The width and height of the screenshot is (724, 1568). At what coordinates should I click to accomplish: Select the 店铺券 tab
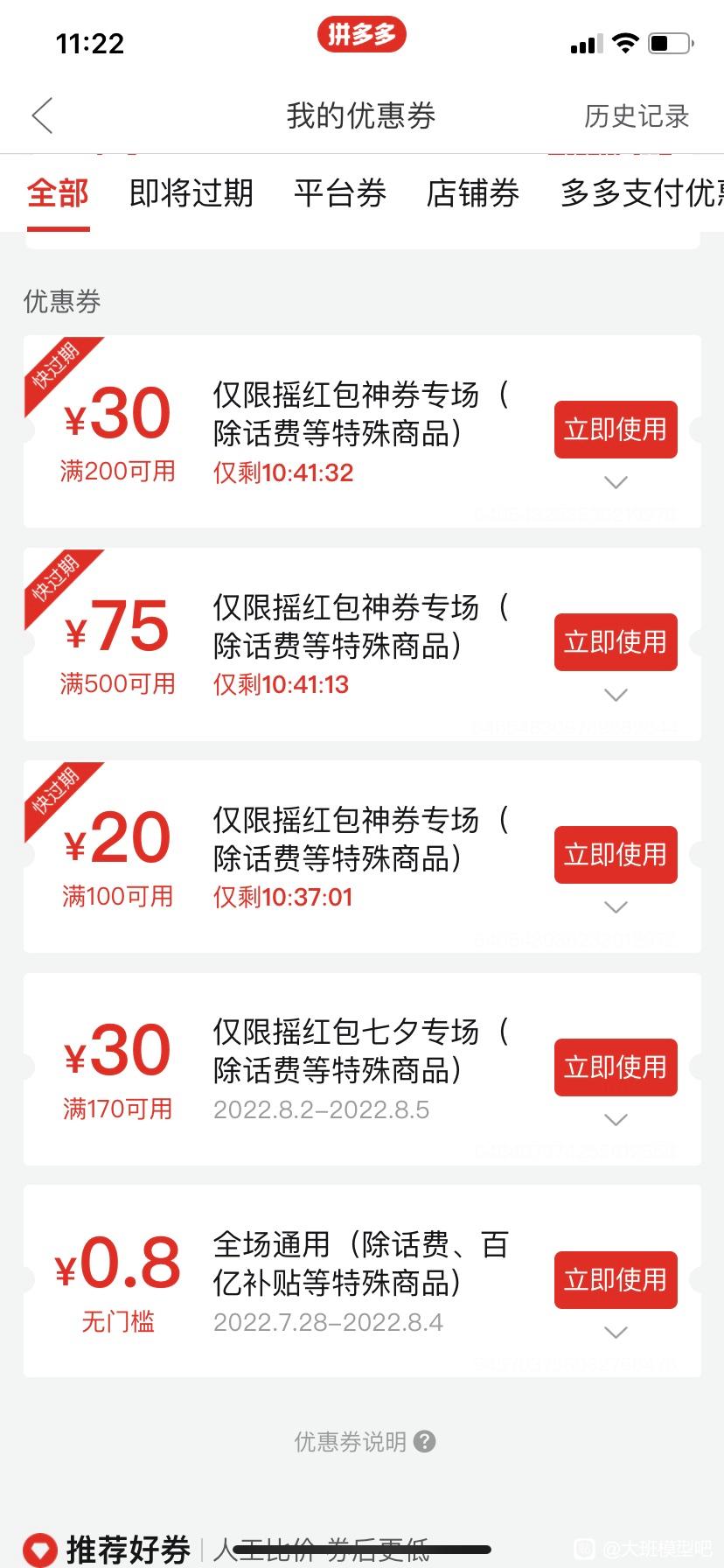tap(473, 193)
